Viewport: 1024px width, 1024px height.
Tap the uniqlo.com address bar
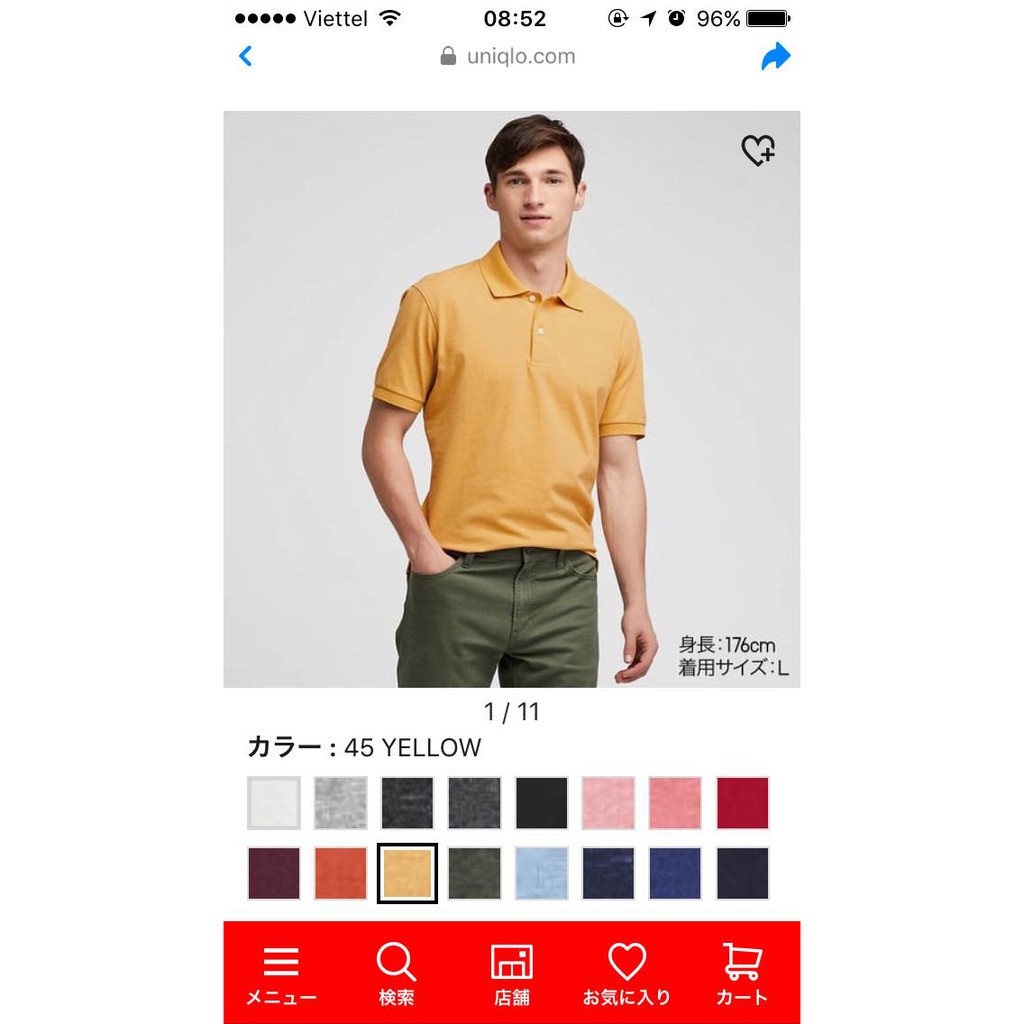509,57
